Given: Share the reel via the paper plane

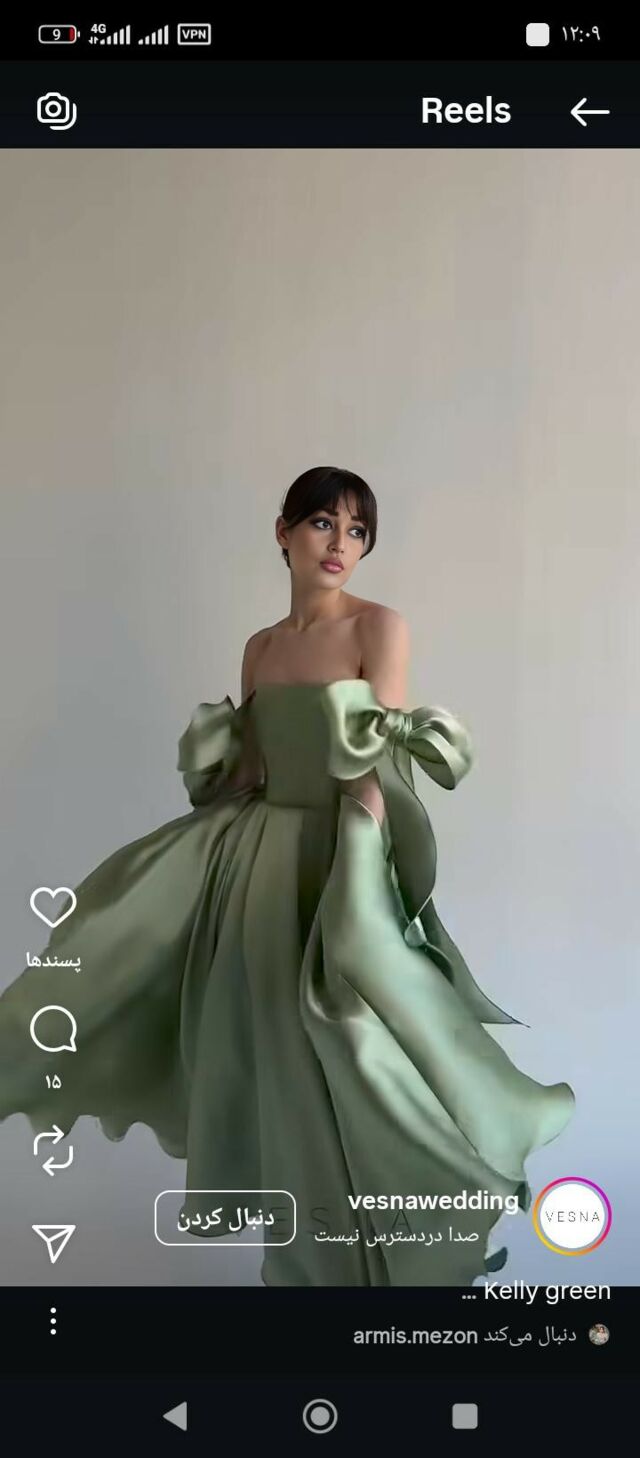Looking at the screenshot, I should [x=53, y=1243].
